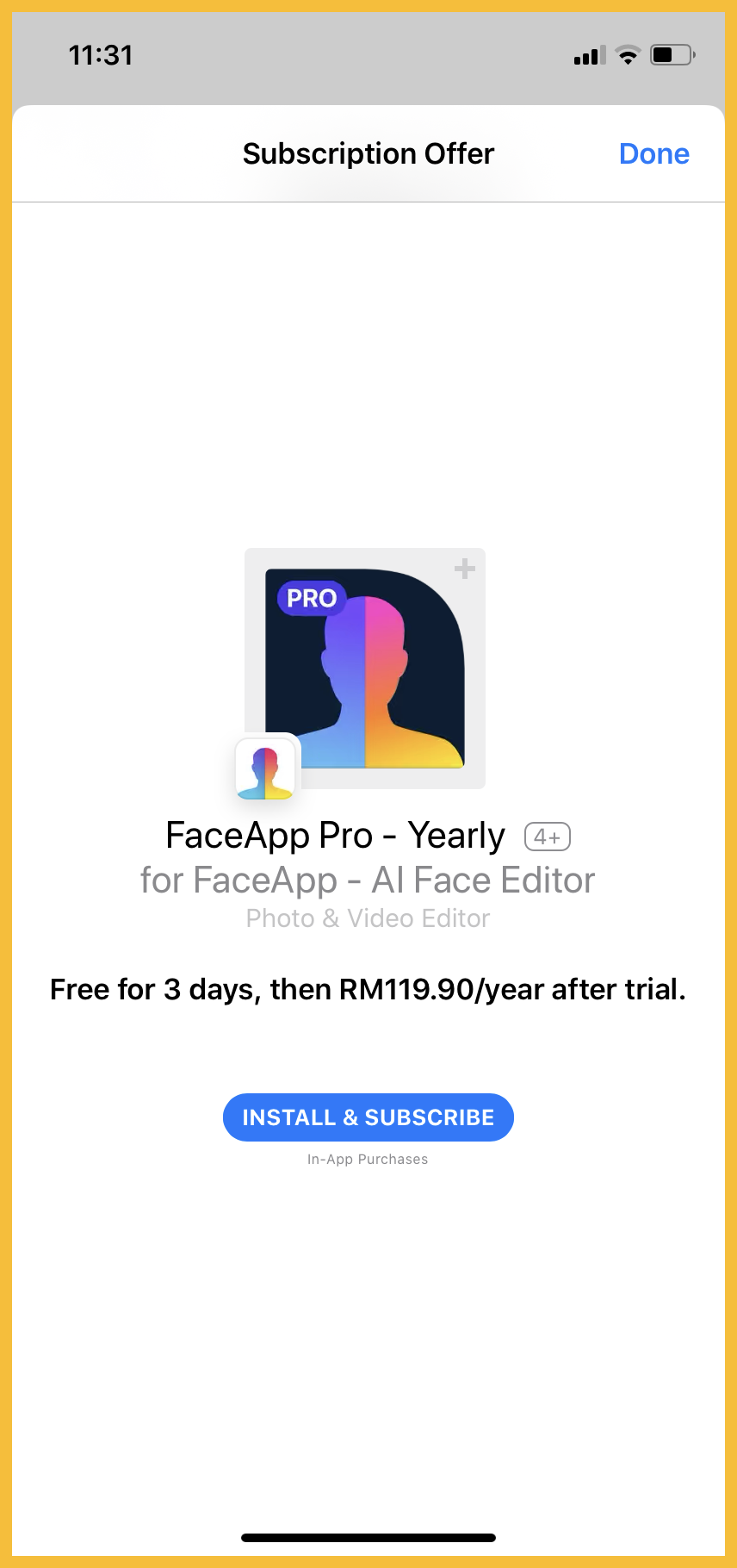Tap Install & Subscribe
The image size is (737, 1568).
pos(368,1117)
